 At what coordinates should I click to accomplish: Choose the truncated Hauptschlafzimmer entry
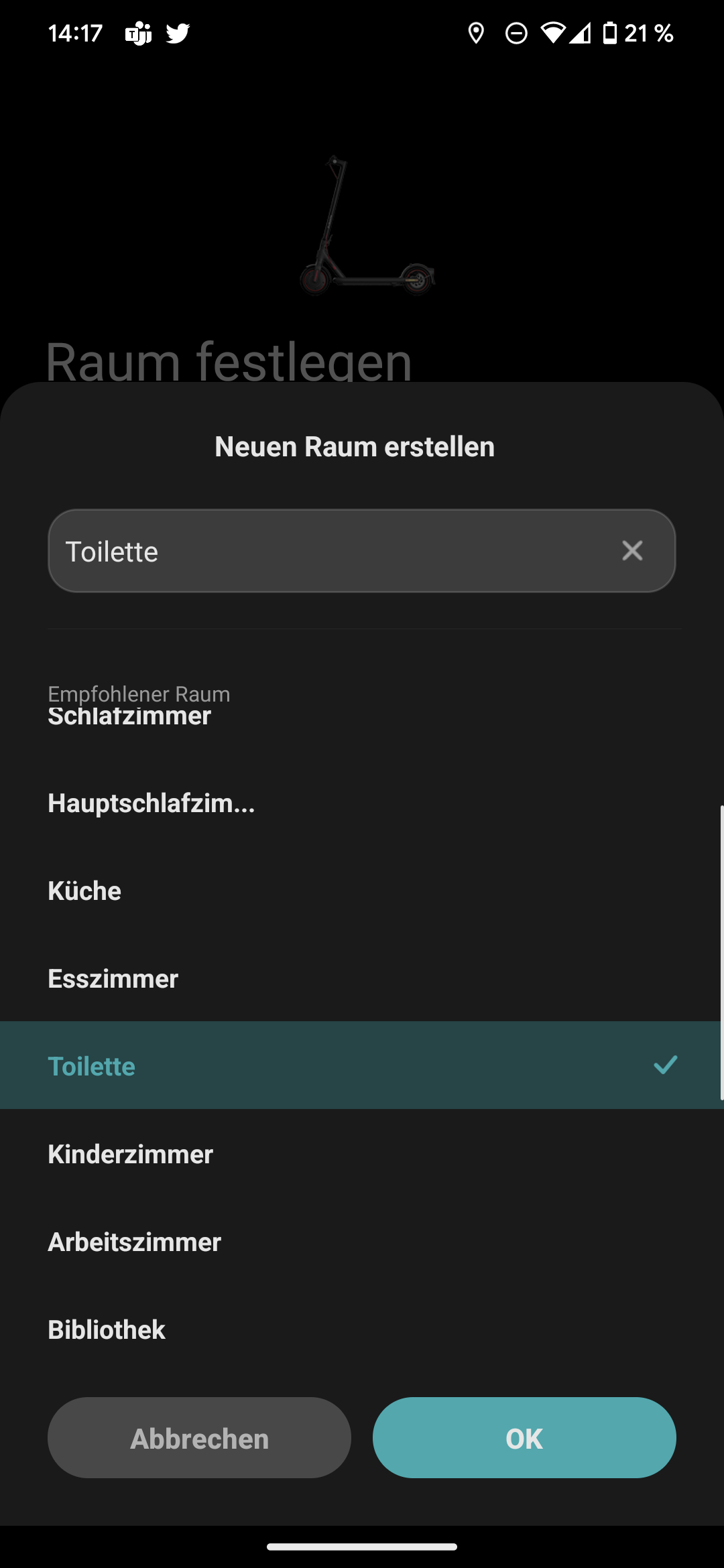point(151,804)
